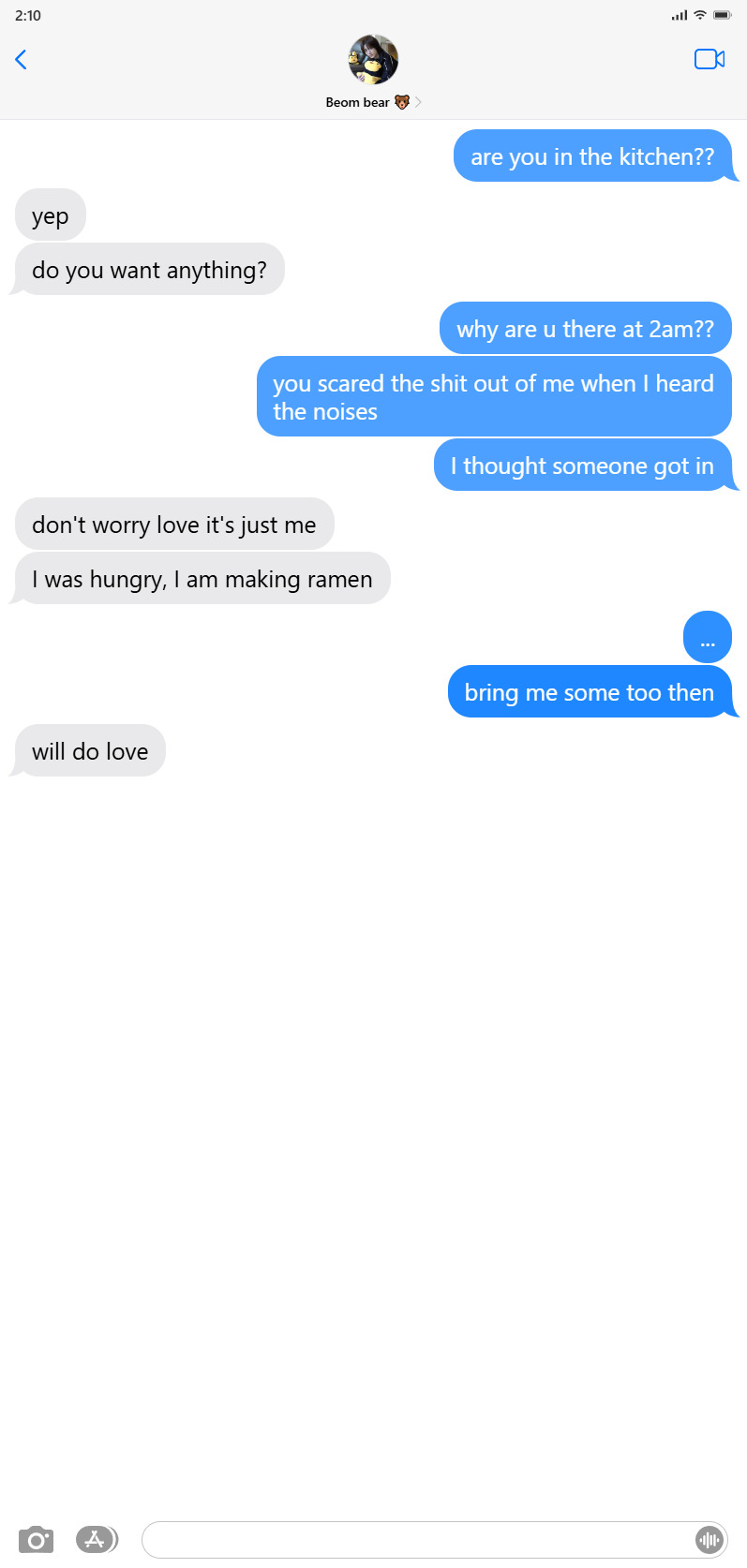Go back to the conversations list
The height and width of the screenshot is (1568, 747).
click(21, 60)
